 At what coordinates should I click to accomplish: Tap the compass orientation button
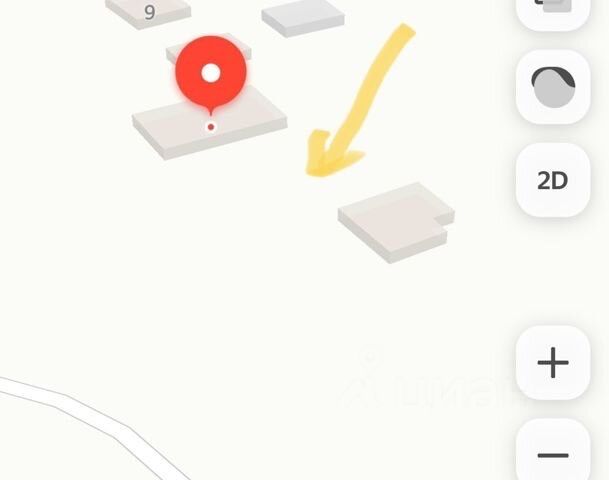[552, 87]
